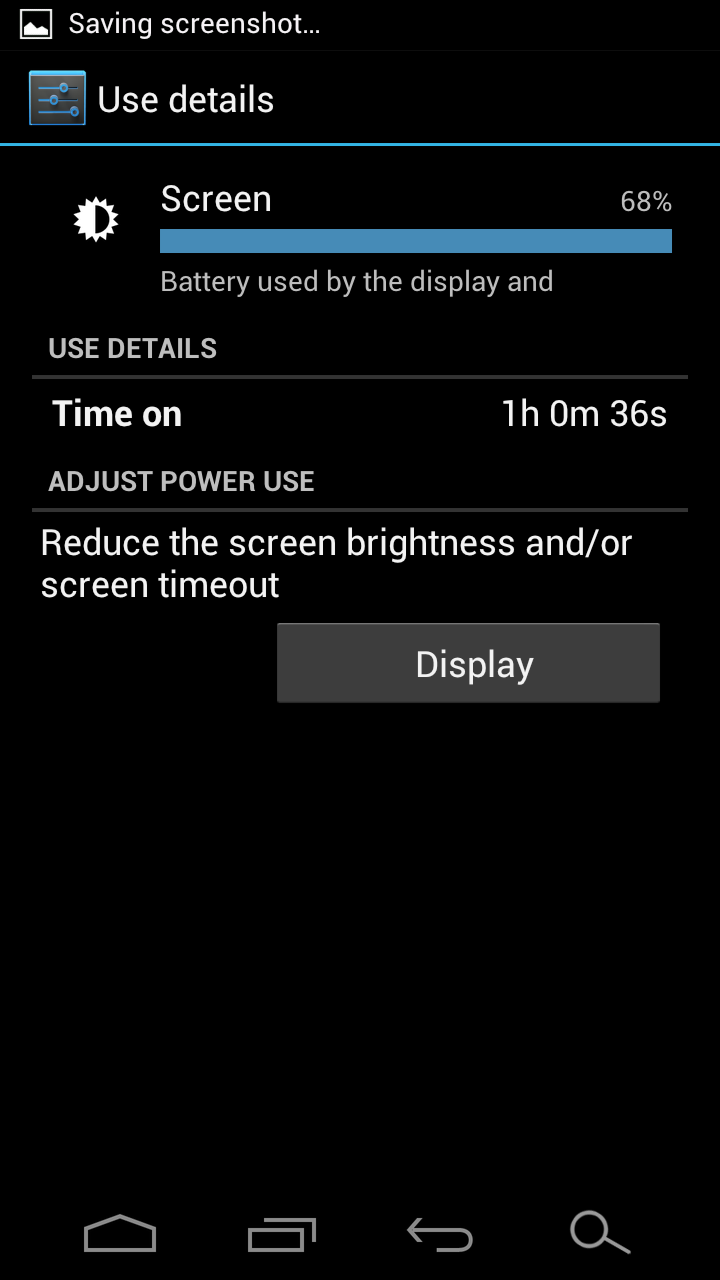Tap the search magnifier in navigation bar
The width and height of the screenshot is (720, 1280).
click(600, 1233)
